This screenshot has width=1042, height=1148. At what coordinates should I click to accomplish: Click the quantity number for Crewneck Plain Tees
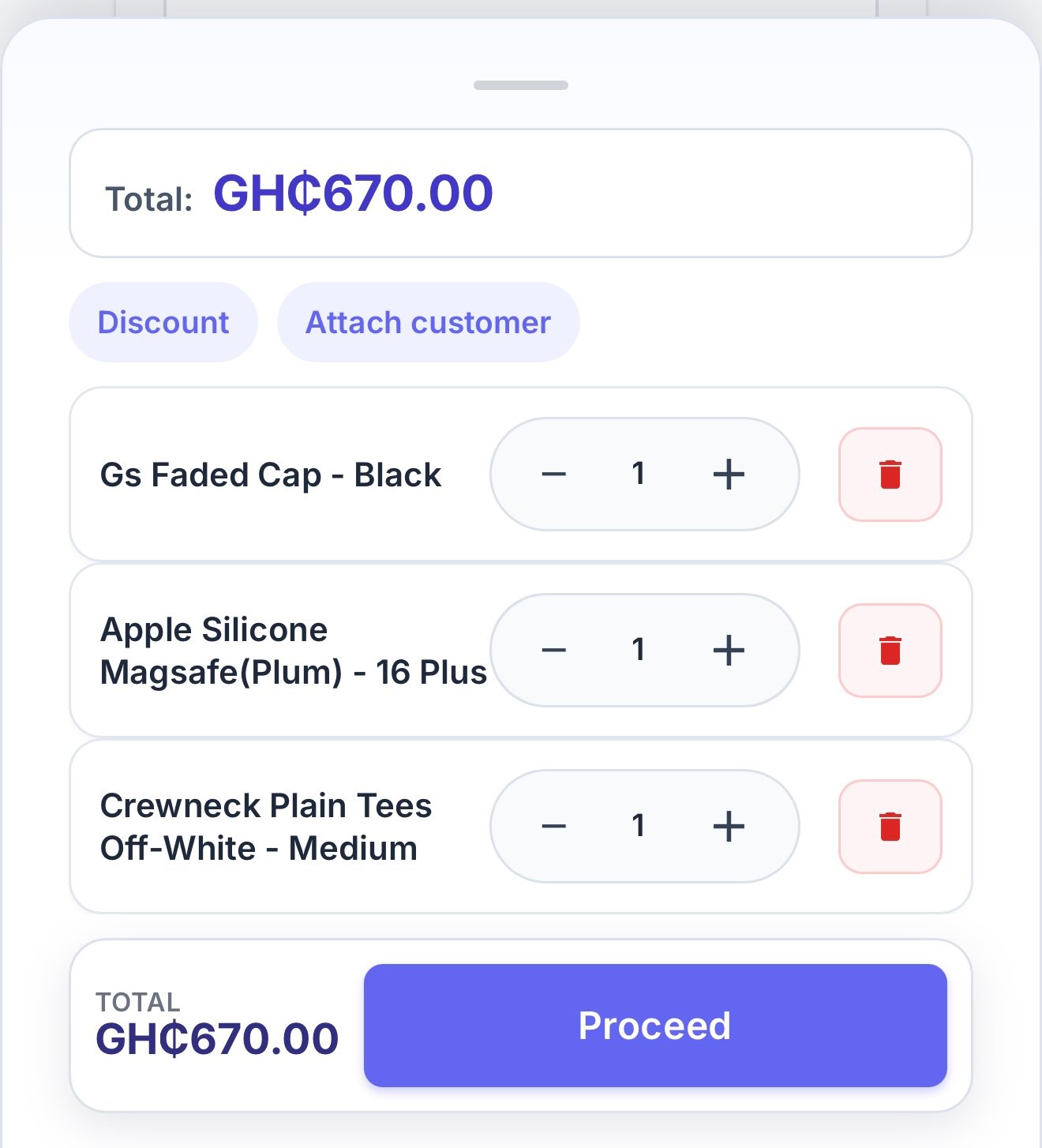(639, 826)
